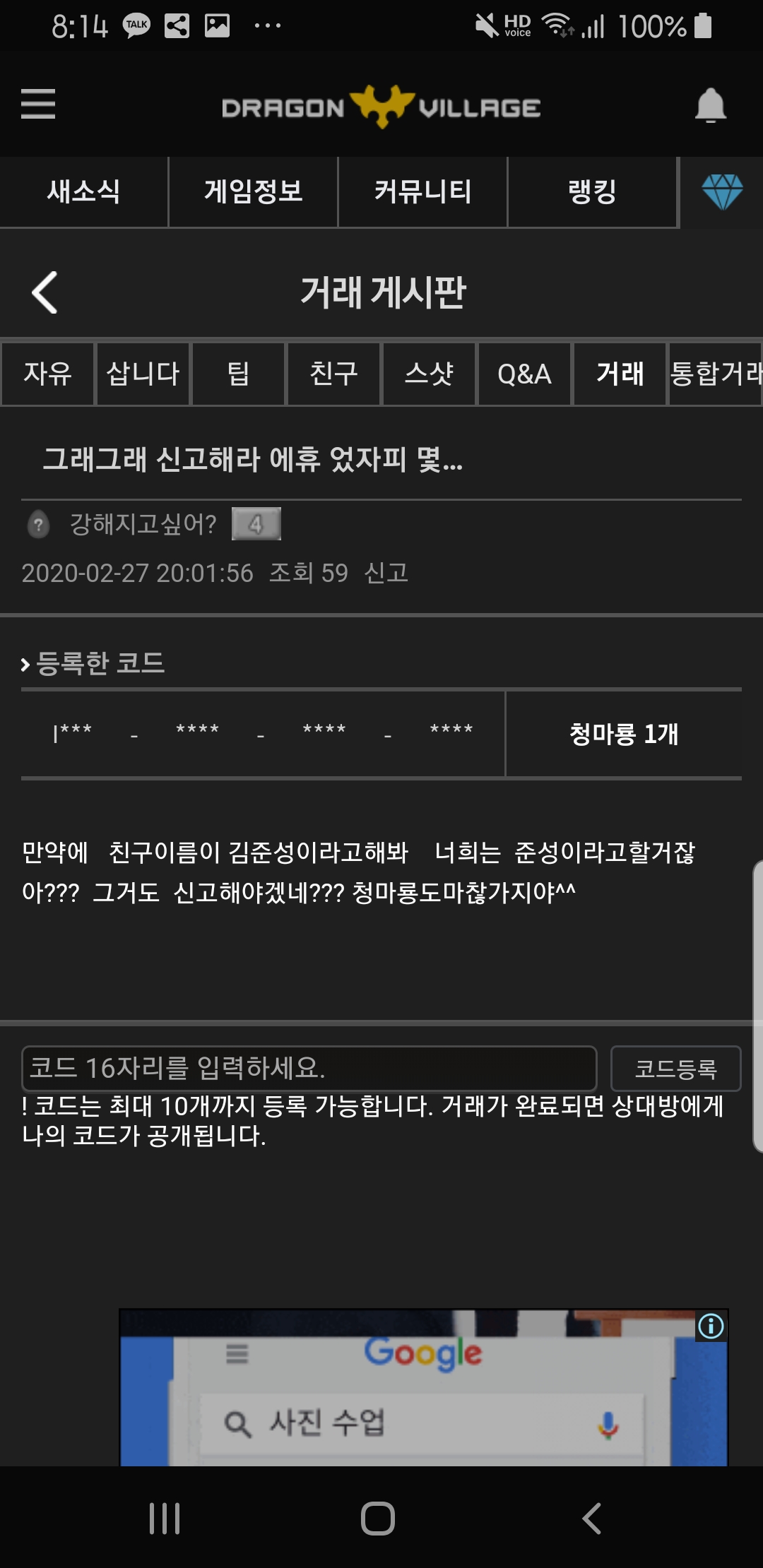Go back from 거래 게시판
763x1568 pixels.
click(45, 292)
